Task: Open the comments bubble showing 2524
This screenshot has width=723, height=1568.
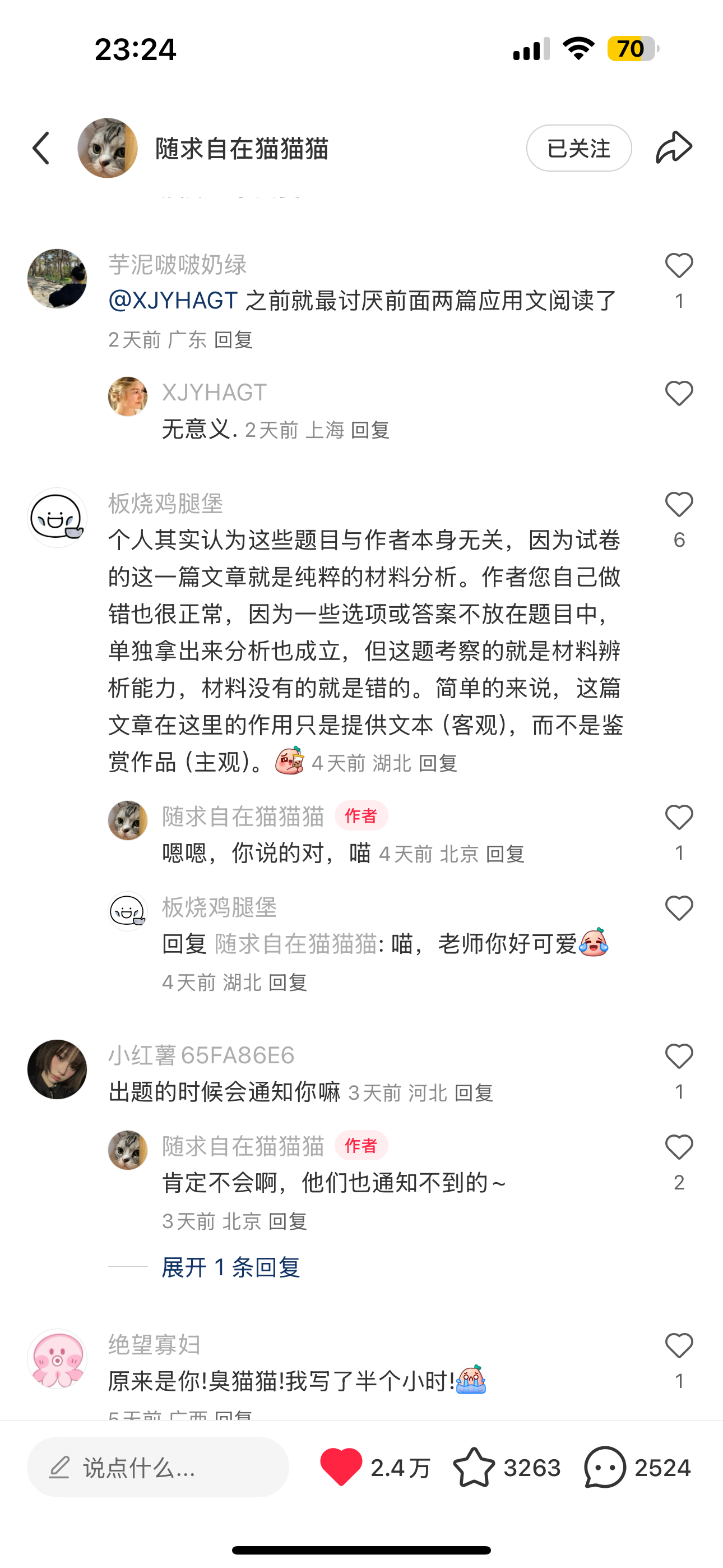Action: [605, 1468]
